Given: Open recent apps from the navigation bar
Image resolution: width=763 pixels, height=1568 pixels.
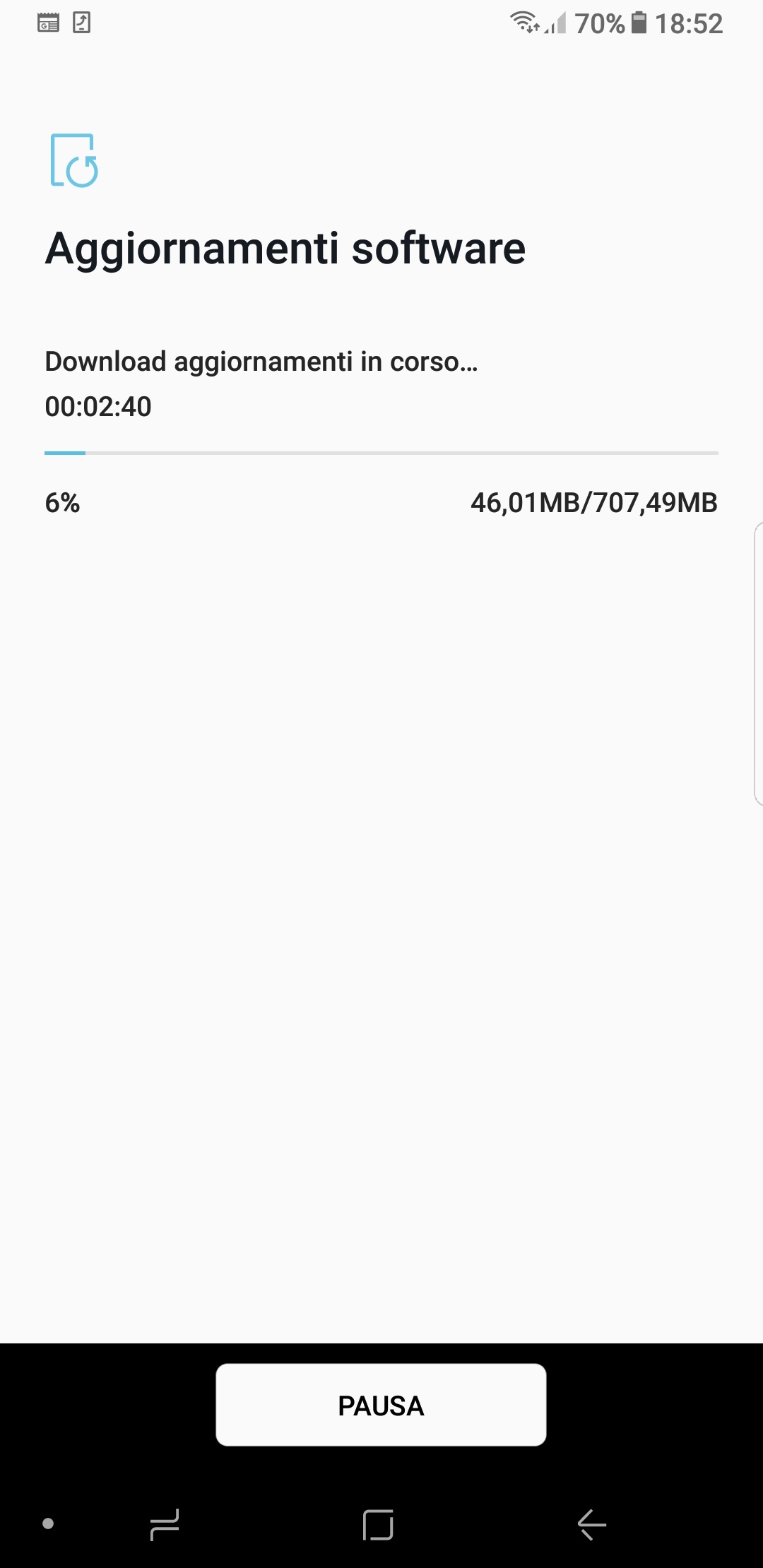Looking at the screenshot, I should point(165,1524).
